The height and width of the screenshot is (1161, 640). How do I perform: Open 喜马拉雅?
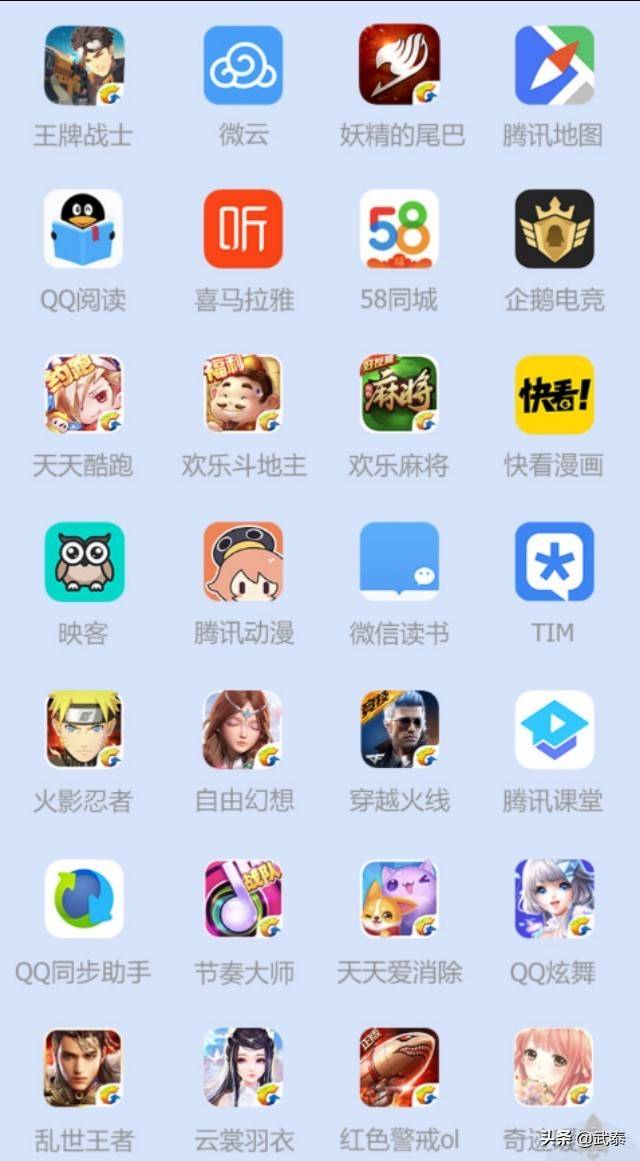243,230
